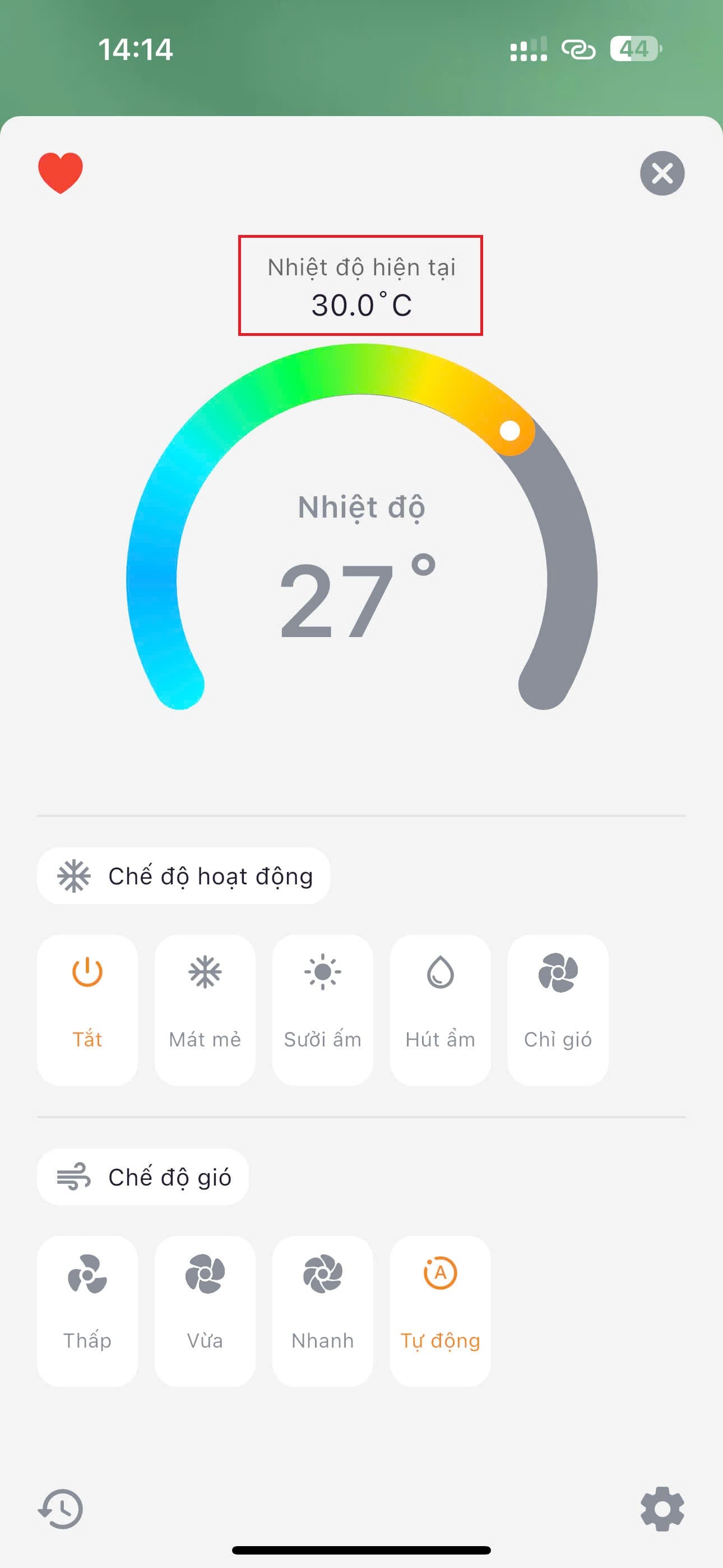
Task: Set fan speed to Nhanh
Action: (x=323, y=1311)
